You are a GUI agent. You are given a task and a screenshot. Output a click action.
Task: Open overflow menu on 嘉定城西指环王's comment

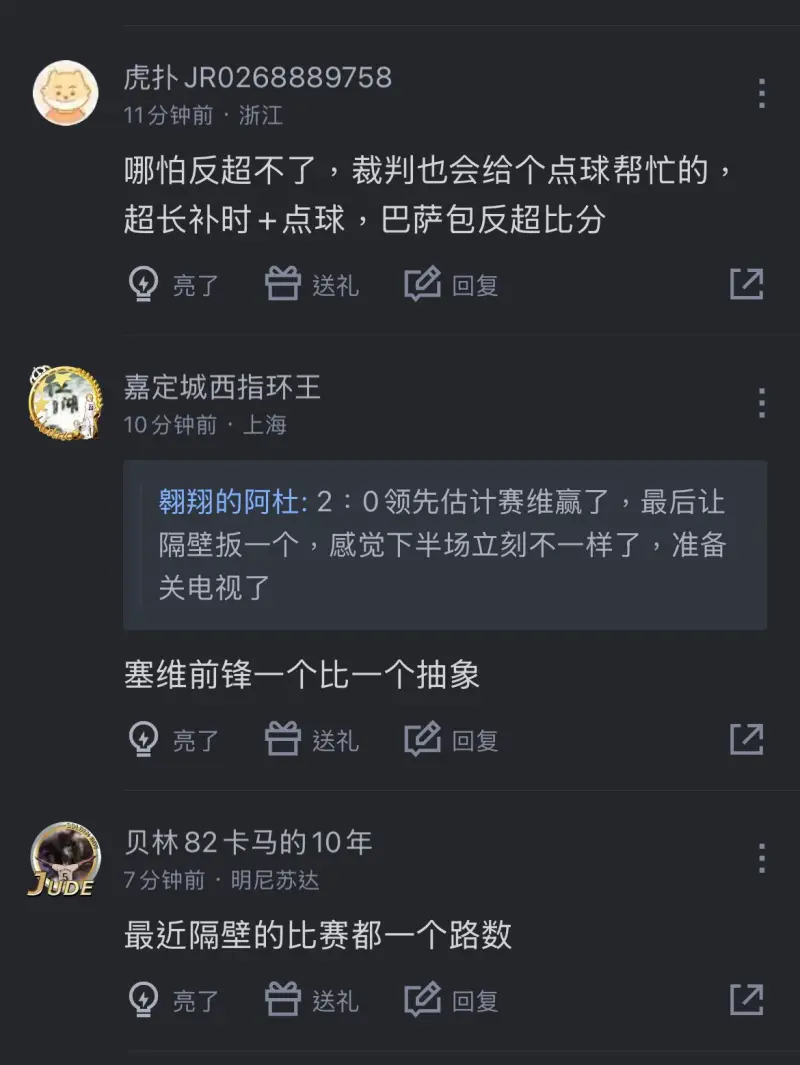[x=762, y=403]
